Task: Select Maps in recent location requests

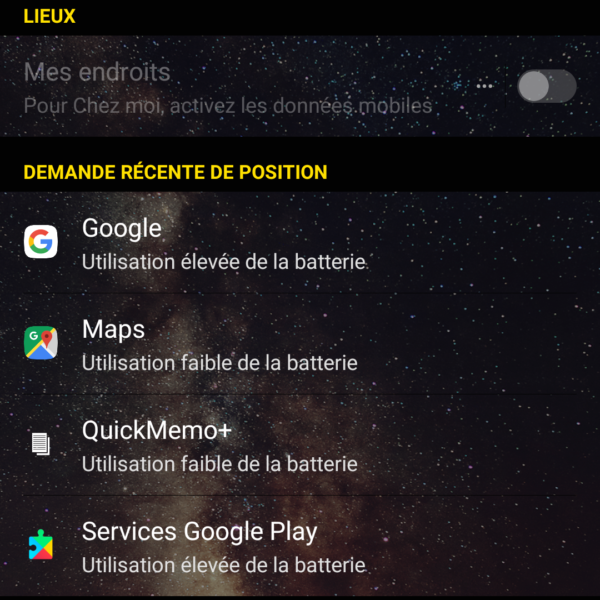Action: pos(218,344)
